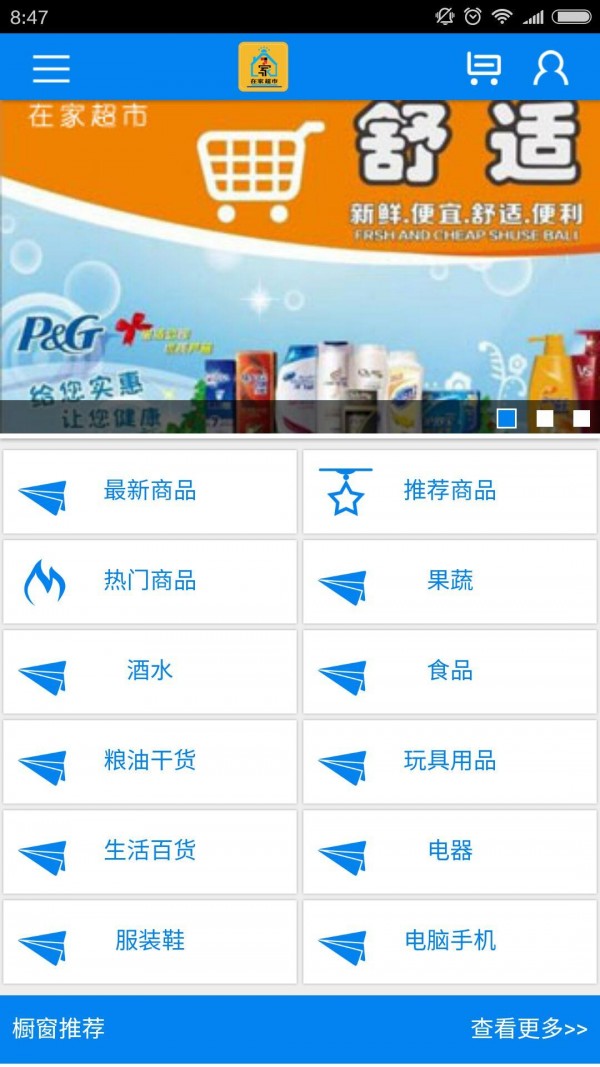Open 玩具用品 category
This screenshot has width=600, height=1067.
[450, 761]
